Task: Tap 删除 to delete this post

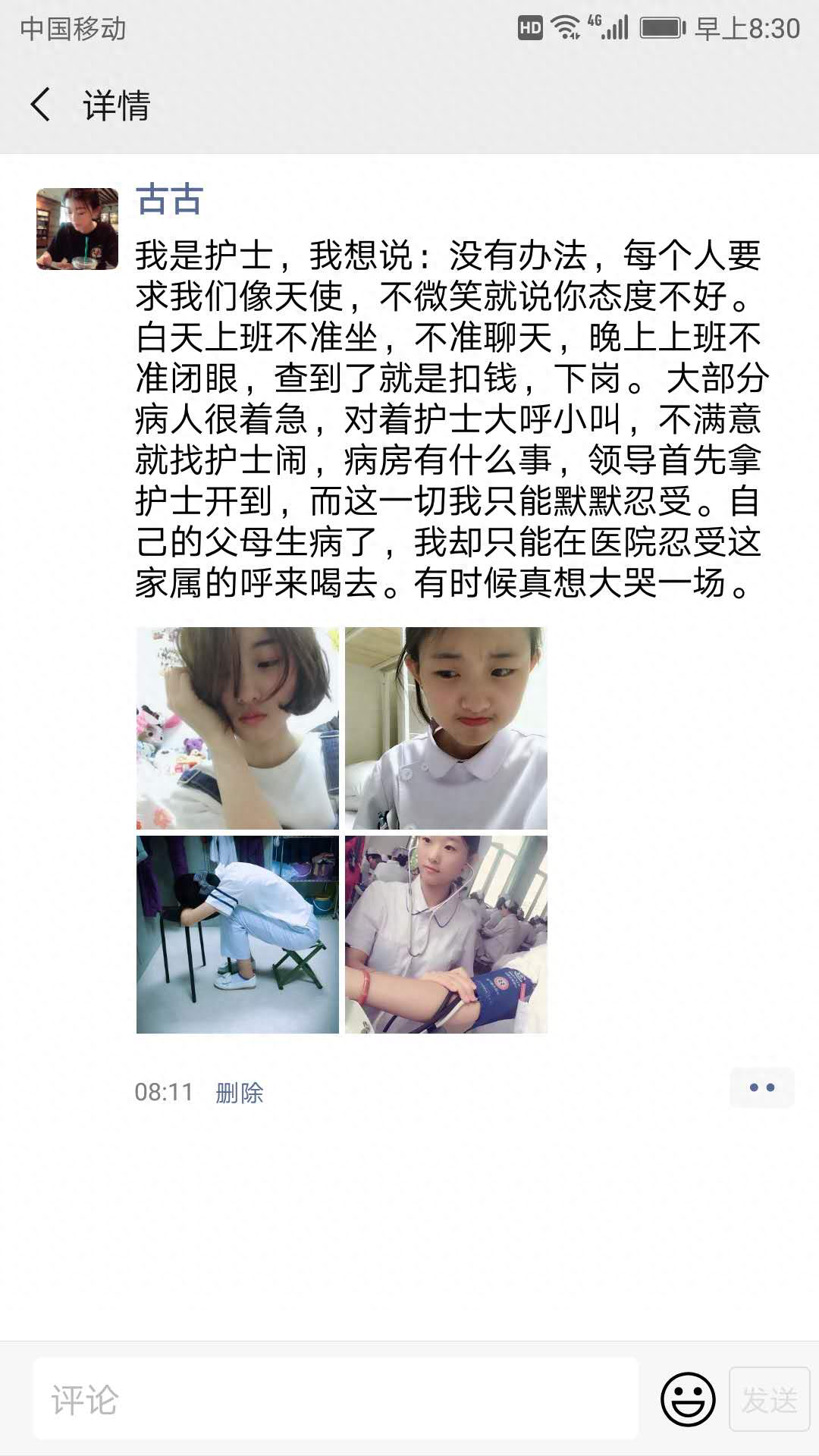Action: (x=240, y=1092)
